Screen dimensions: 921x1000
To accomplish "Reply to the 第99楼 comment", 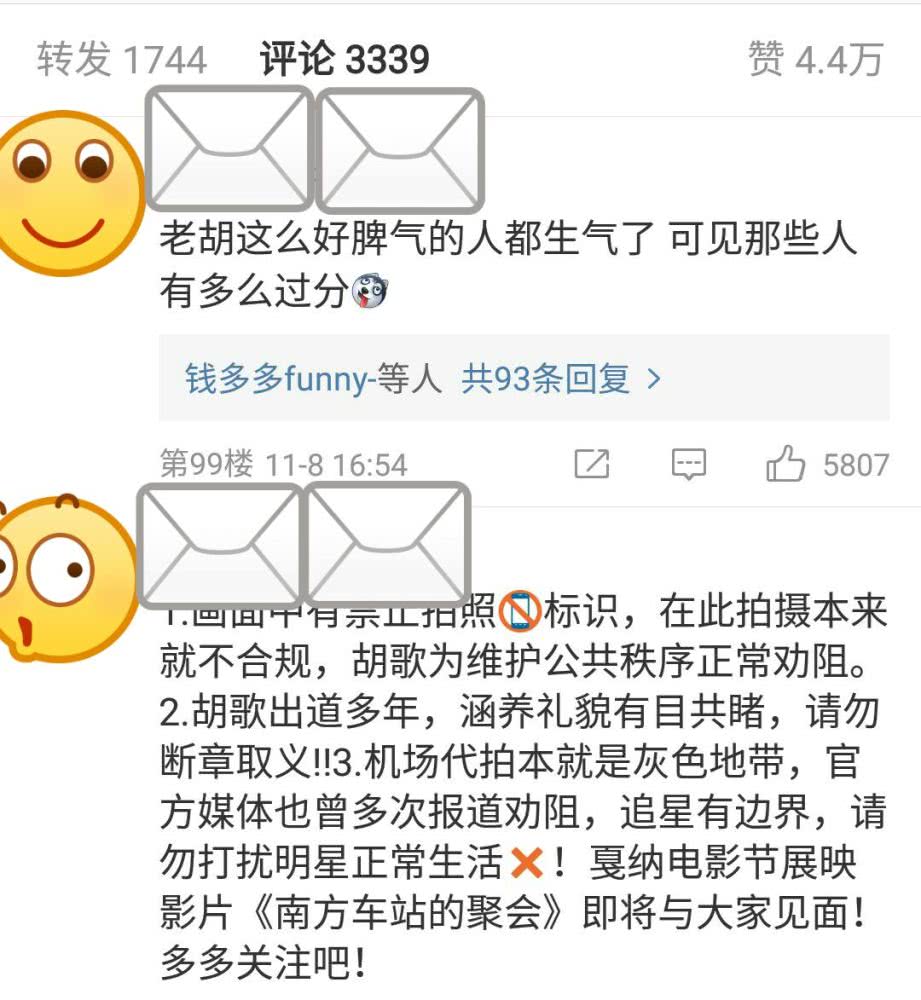I will tap(688, 464).
